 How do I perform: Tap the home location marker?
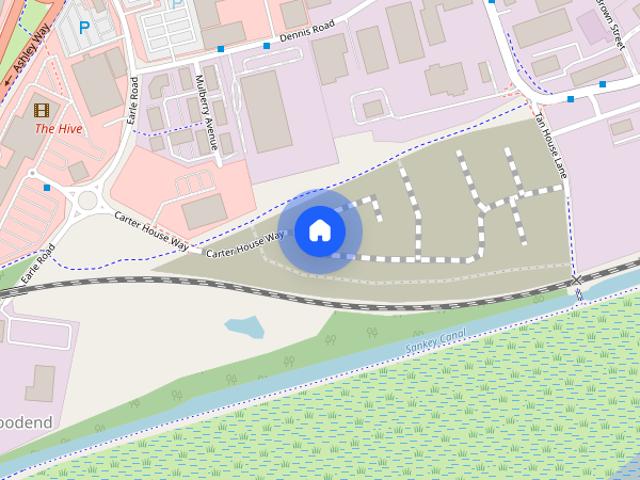coord(319,231)
